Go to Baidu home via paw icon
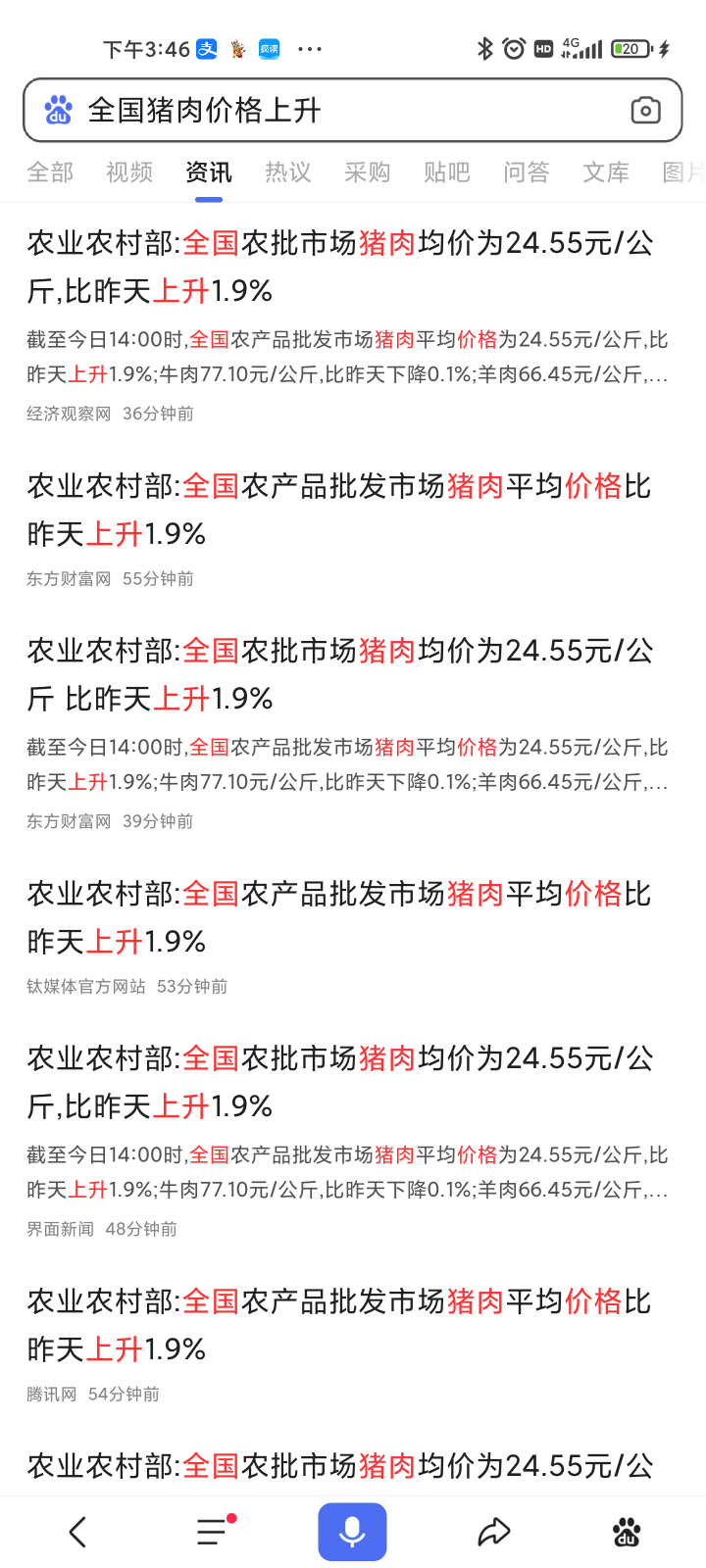 click(627, 1532)
